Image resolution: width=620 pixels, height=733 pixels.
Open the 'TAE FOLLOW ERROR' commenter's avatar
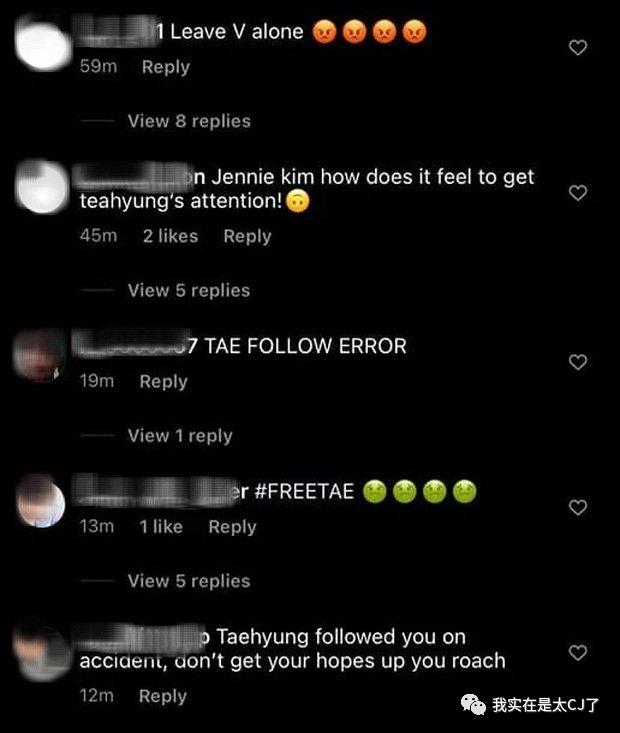click(x=42, y=354)
